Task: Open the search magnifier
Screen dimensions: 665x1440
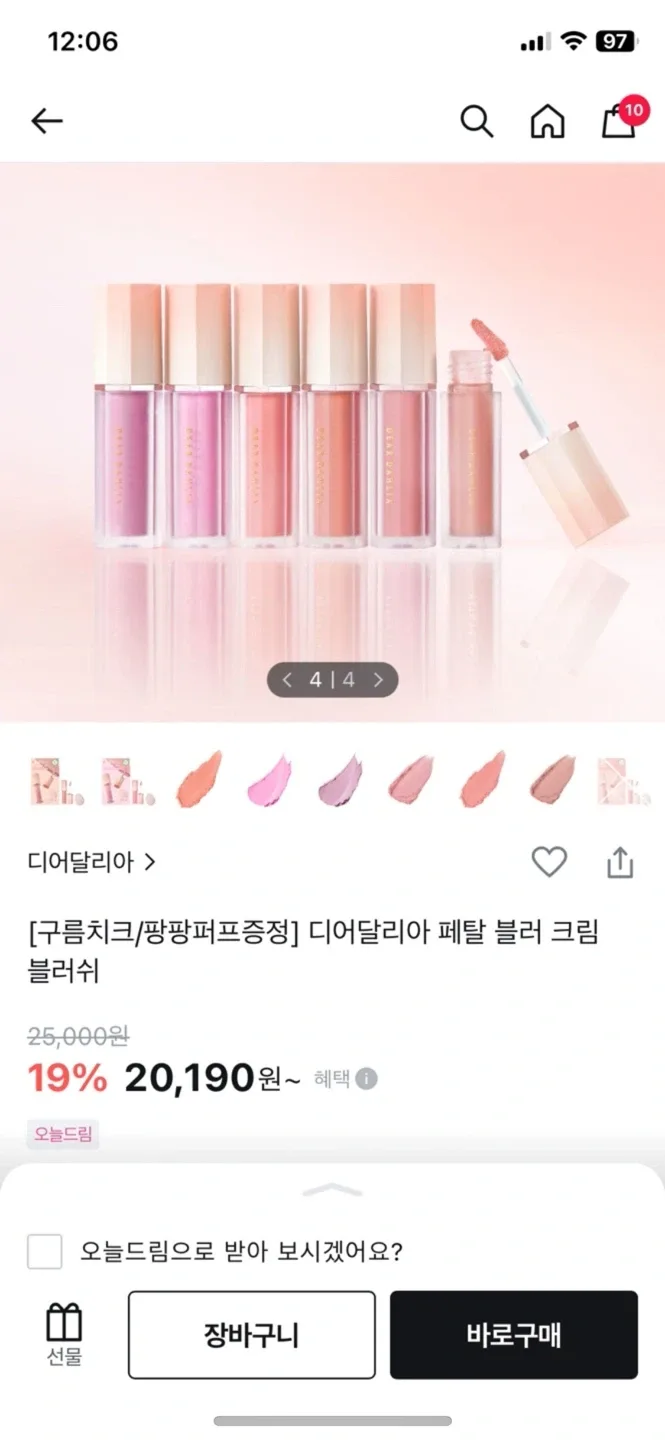Action: (476, 121)
